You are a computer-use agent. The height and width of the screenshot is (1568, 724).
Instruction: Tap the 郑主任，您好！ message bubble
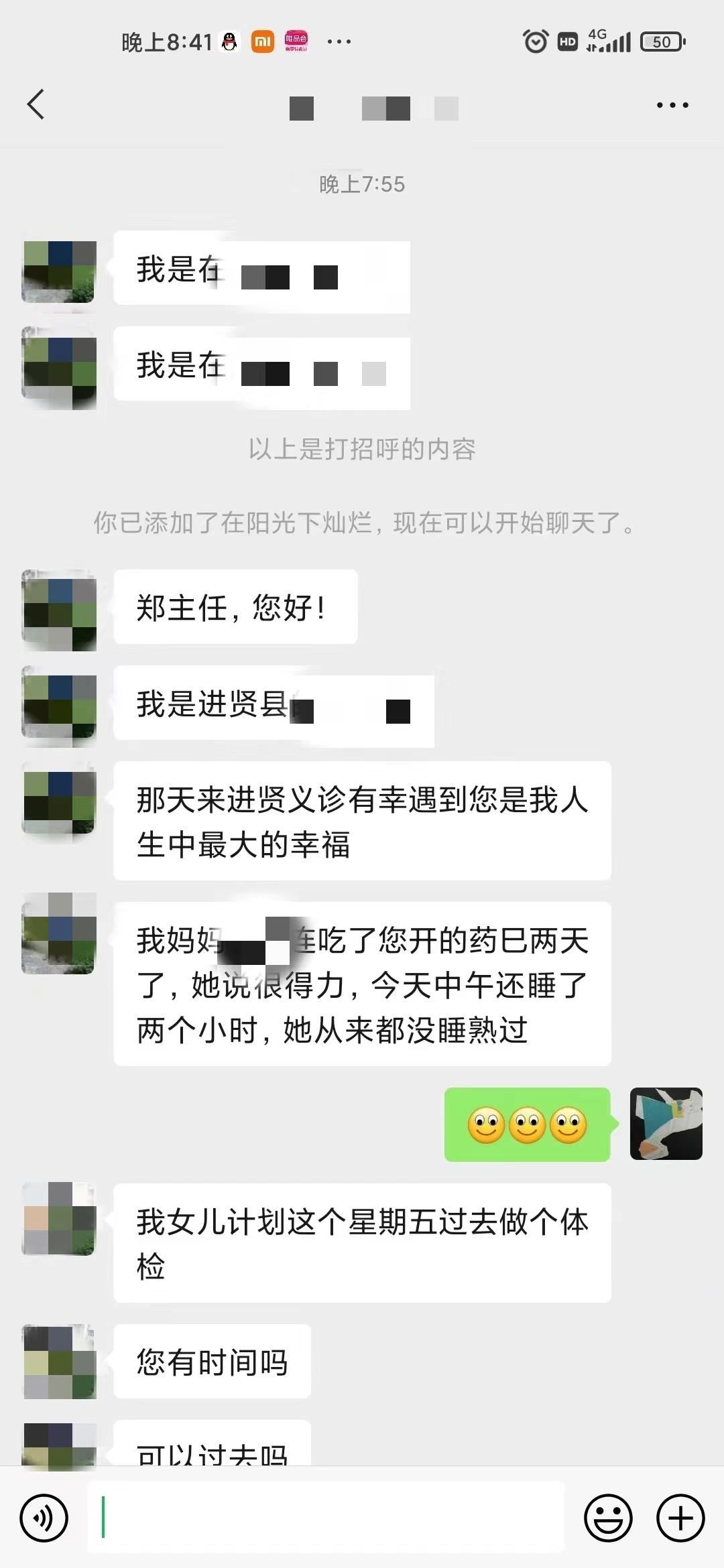[x=235, y=606]
